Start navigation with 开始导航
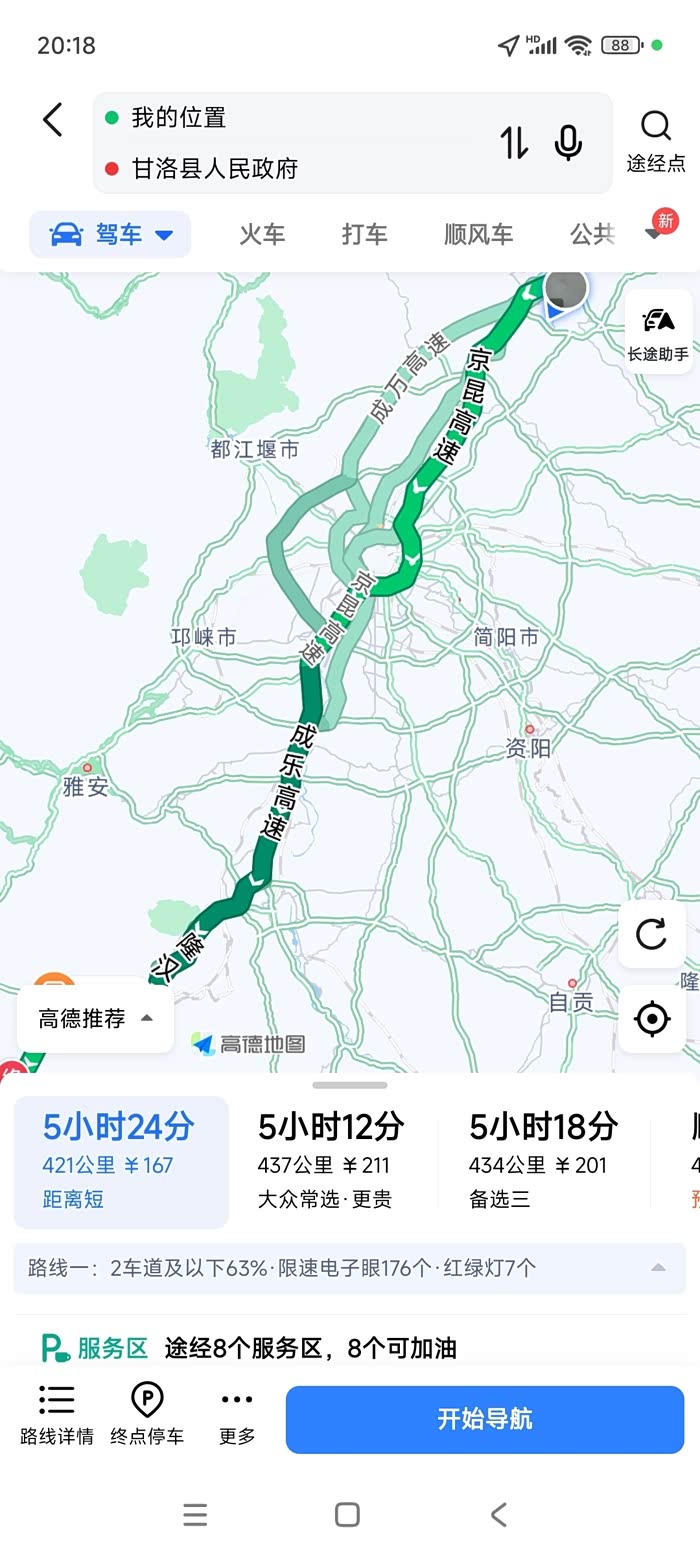 [485, 1419]
